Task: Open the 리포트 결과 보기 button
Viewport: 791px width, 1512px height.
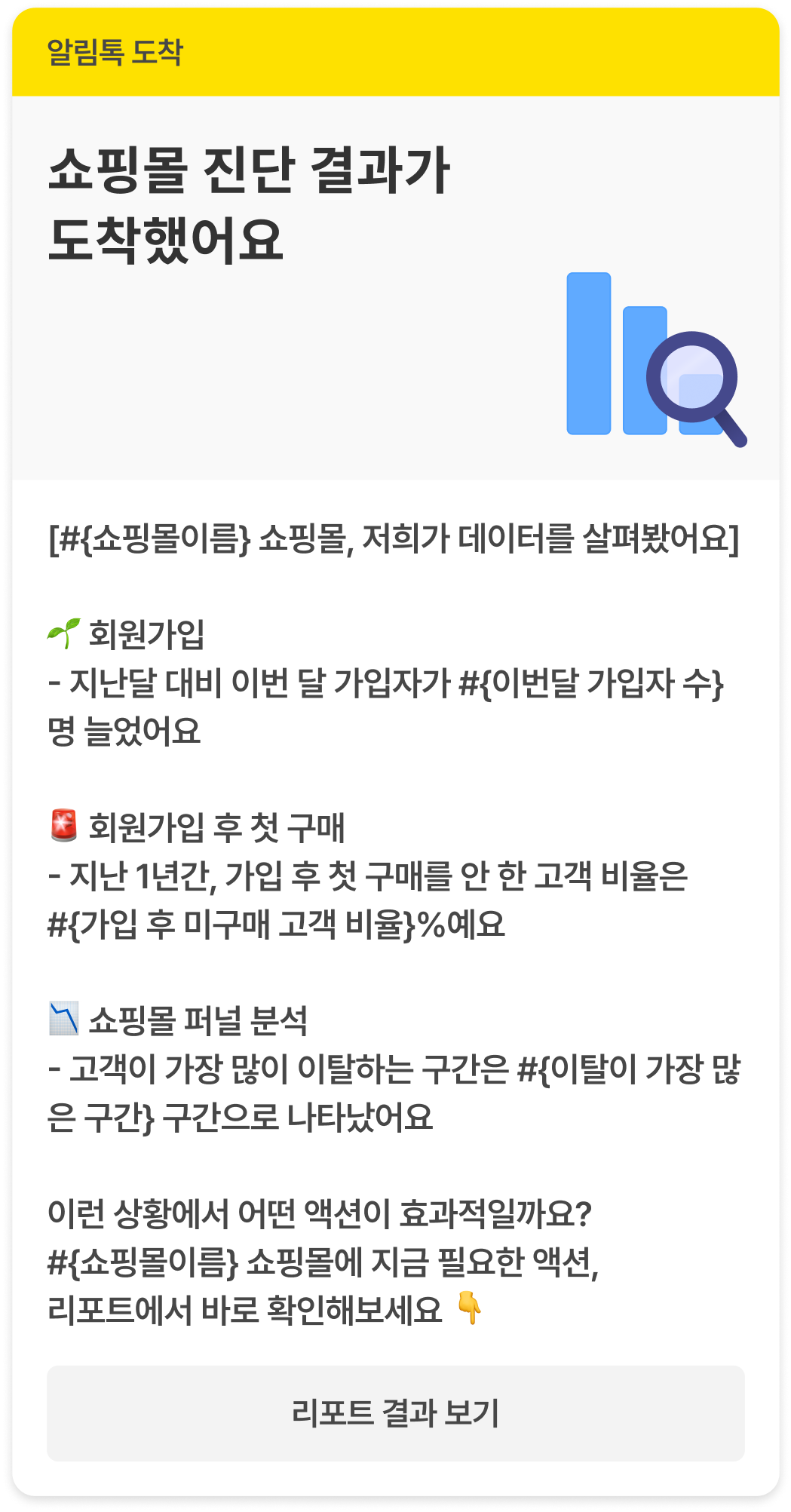Action: point(395,1412)
